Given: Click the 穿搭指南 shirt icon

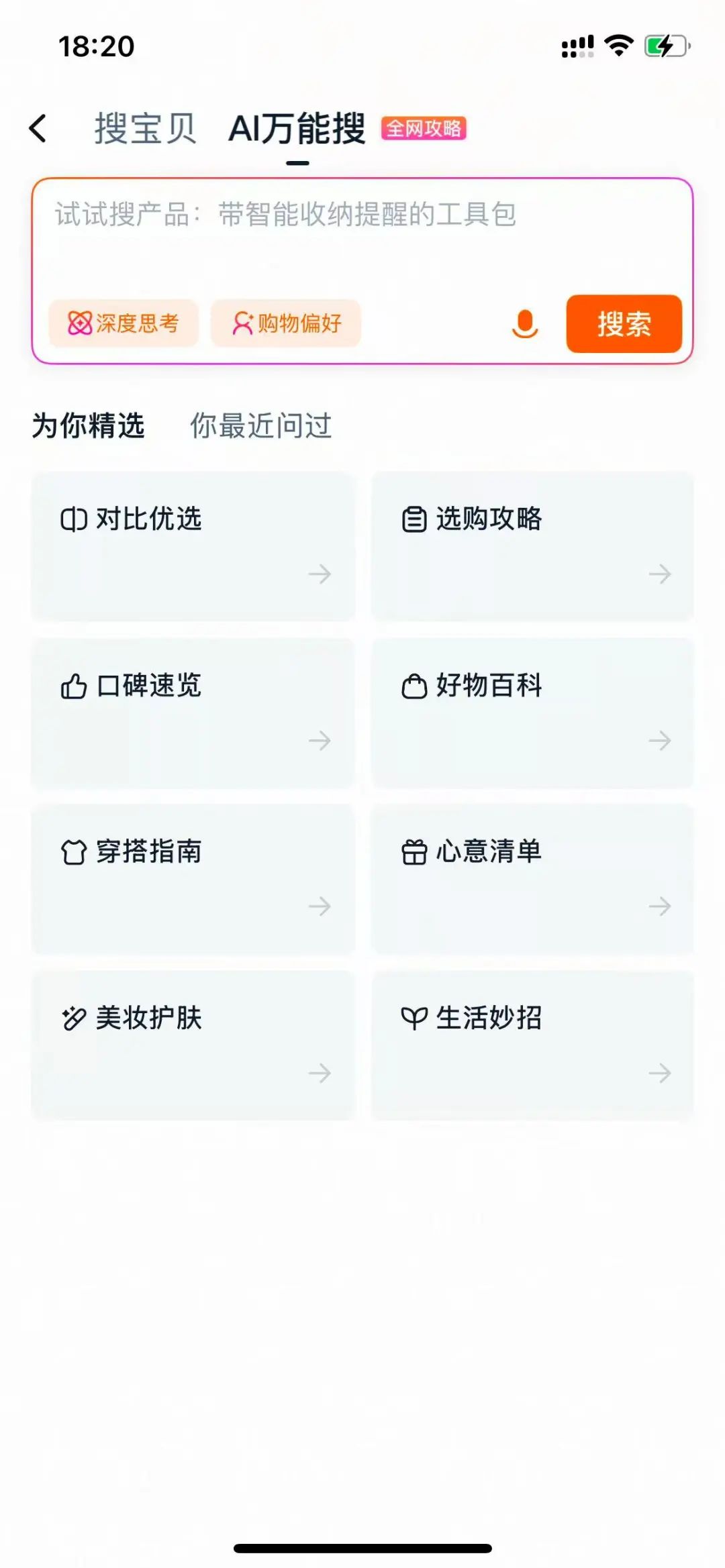Looking at the screenshot, I should pyautogui.click(x=74, y=852).
